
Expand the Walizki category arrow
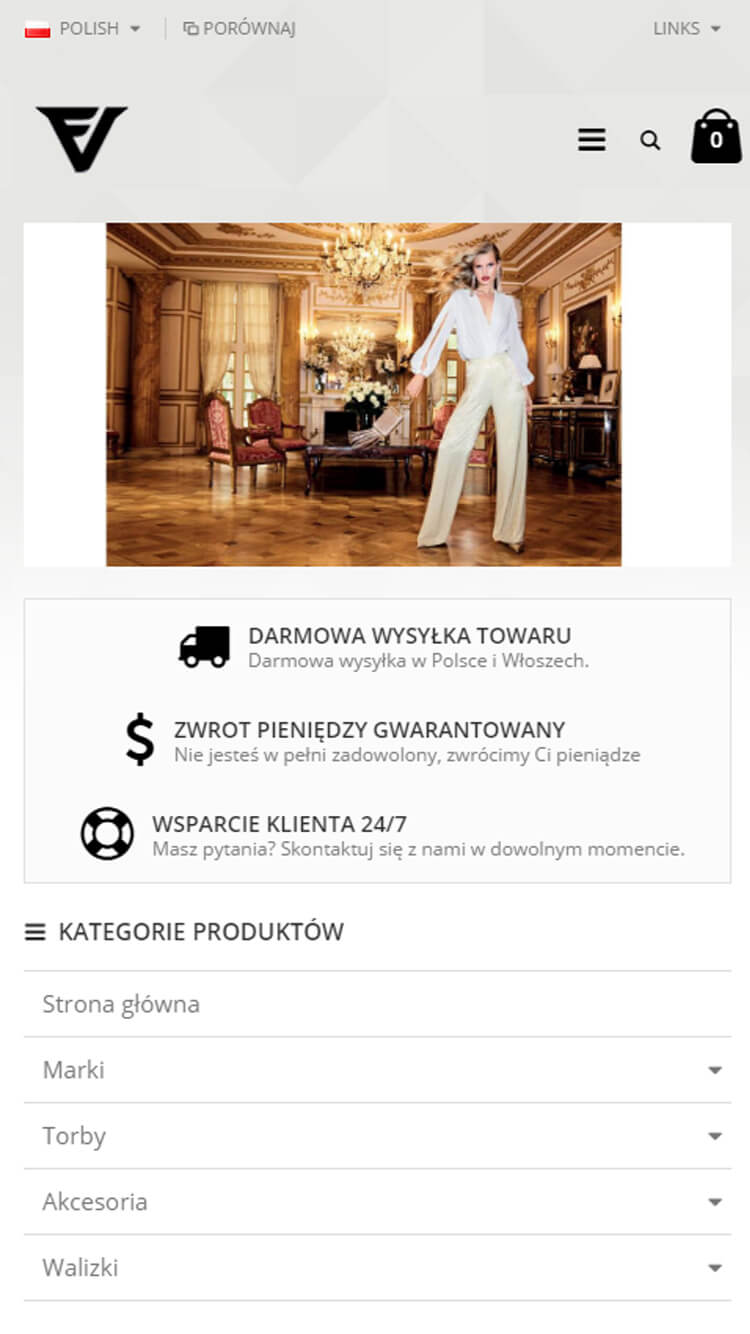714,1268
